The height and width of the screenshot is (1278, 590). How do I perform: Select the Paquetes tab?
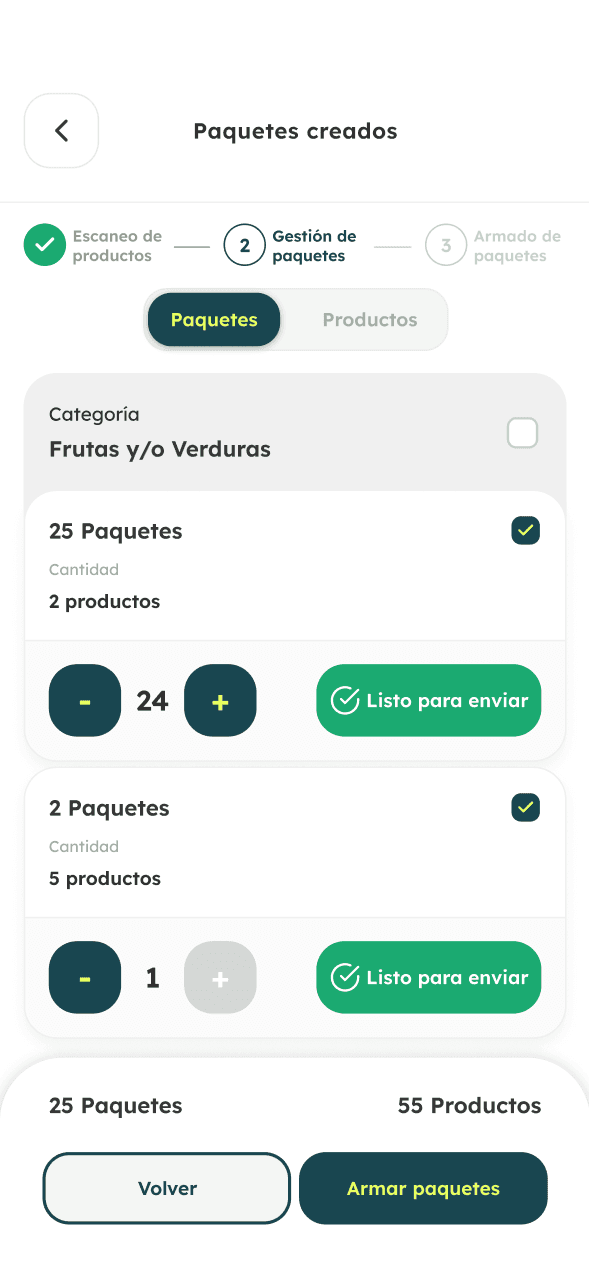click(214, 320)
